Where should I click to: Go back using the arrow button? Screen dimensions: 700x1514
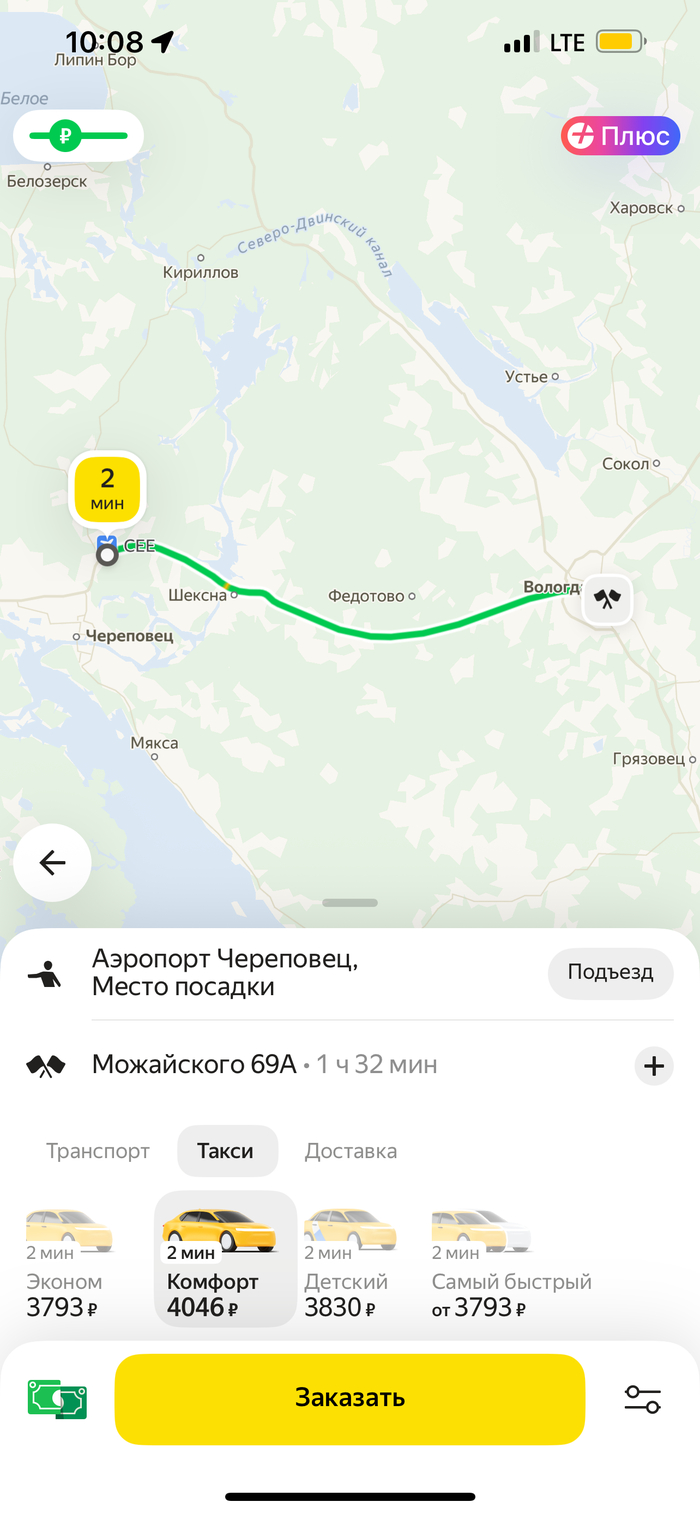click(52, 863)
